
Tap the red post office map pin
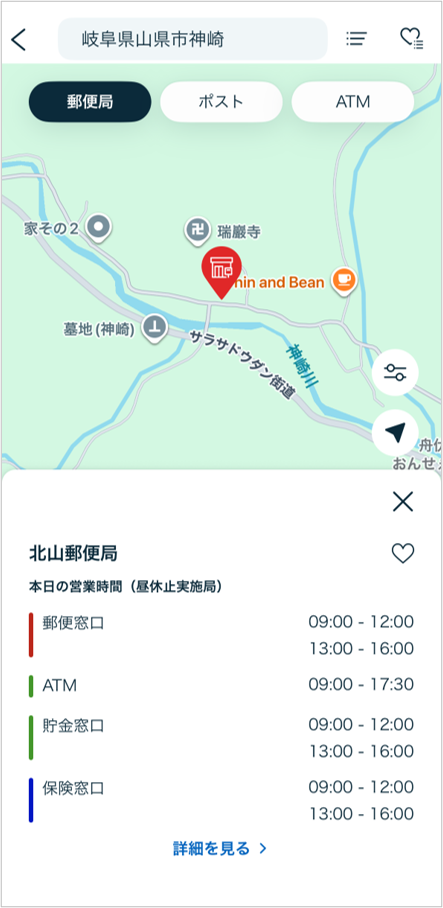point(221,272)
